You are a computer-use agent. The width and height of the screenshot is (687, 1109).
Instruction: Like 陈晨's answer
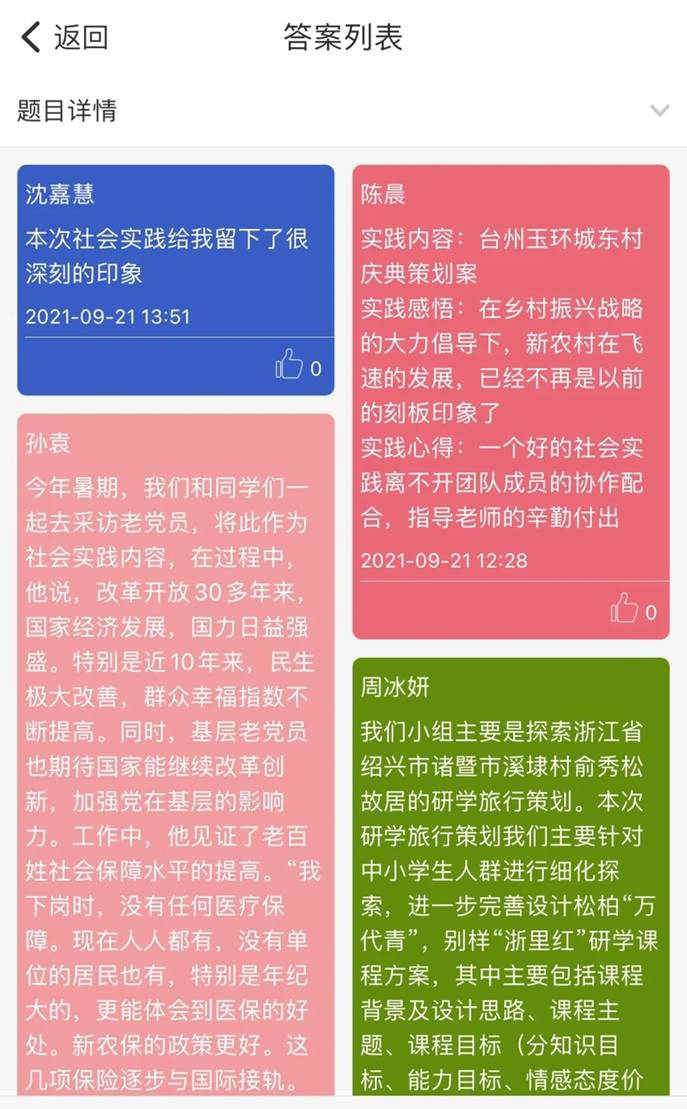click(x=625, y=608)
